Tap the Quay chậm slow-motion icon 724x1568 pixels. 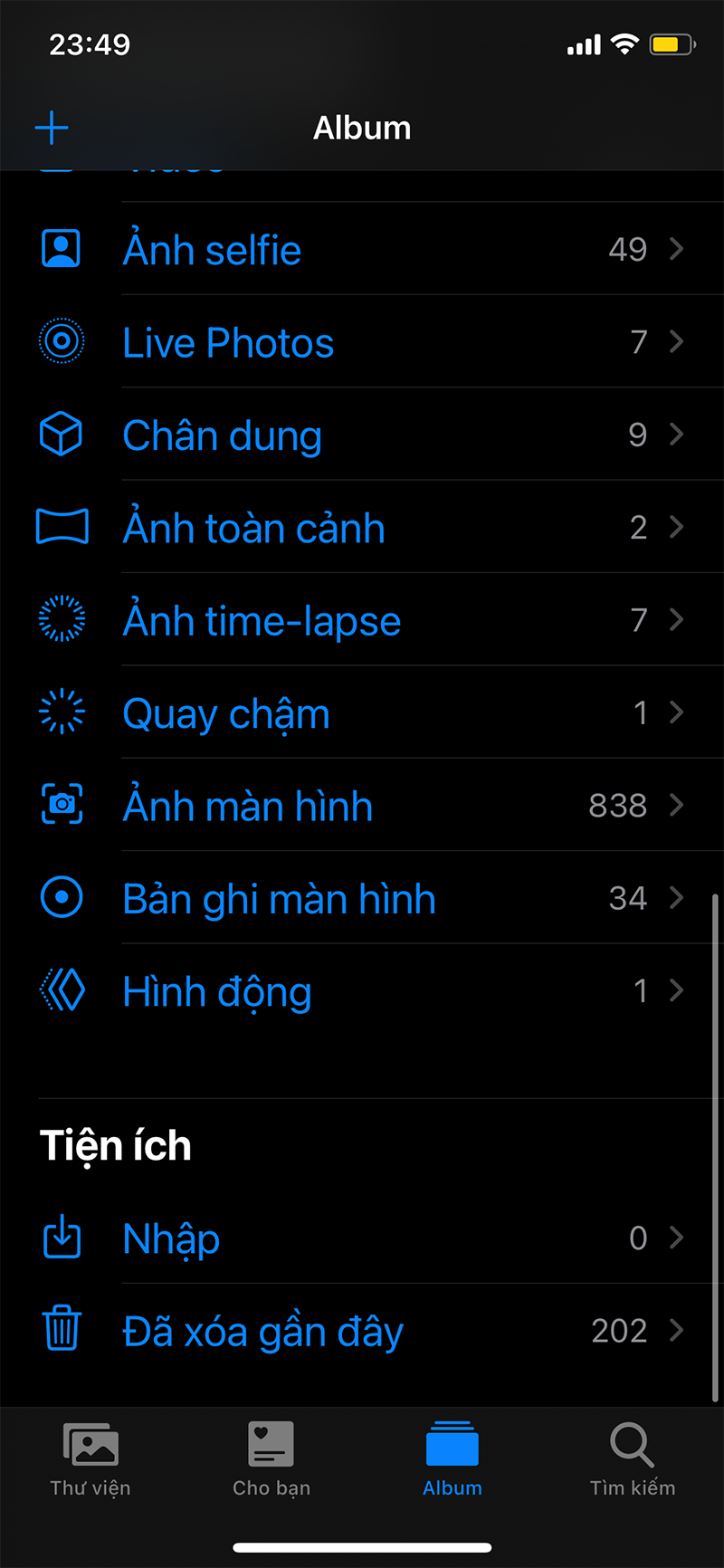click(x=61, y=712)
